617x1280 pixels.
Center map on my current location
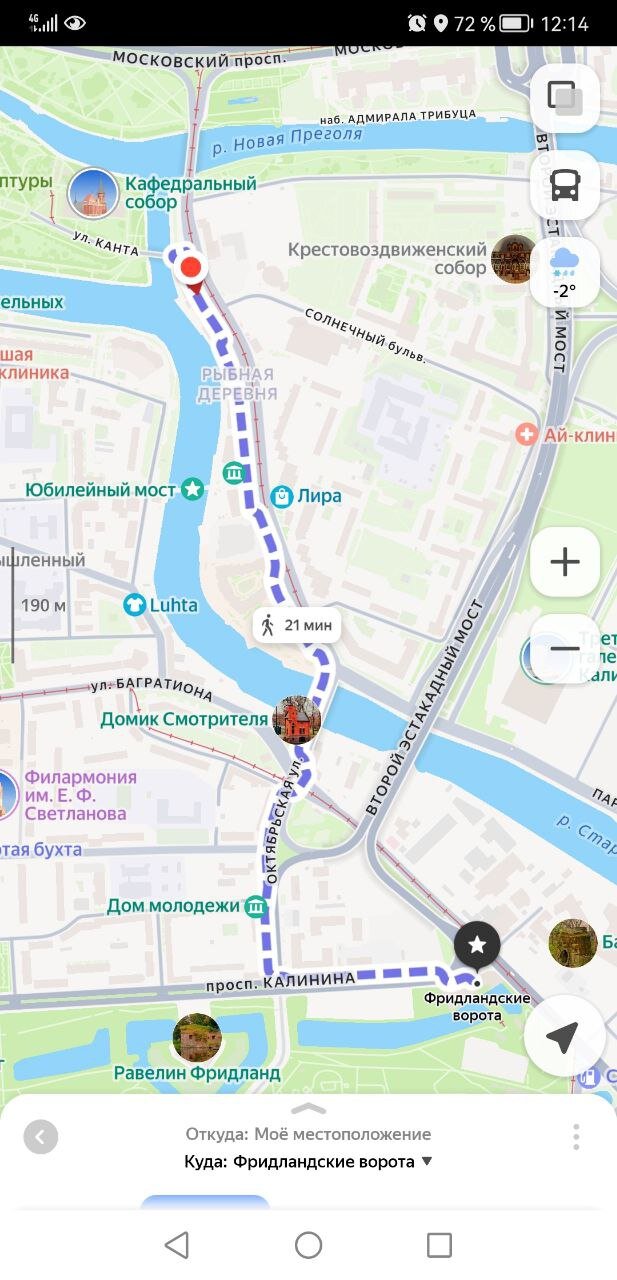(x=564, y=1036)
